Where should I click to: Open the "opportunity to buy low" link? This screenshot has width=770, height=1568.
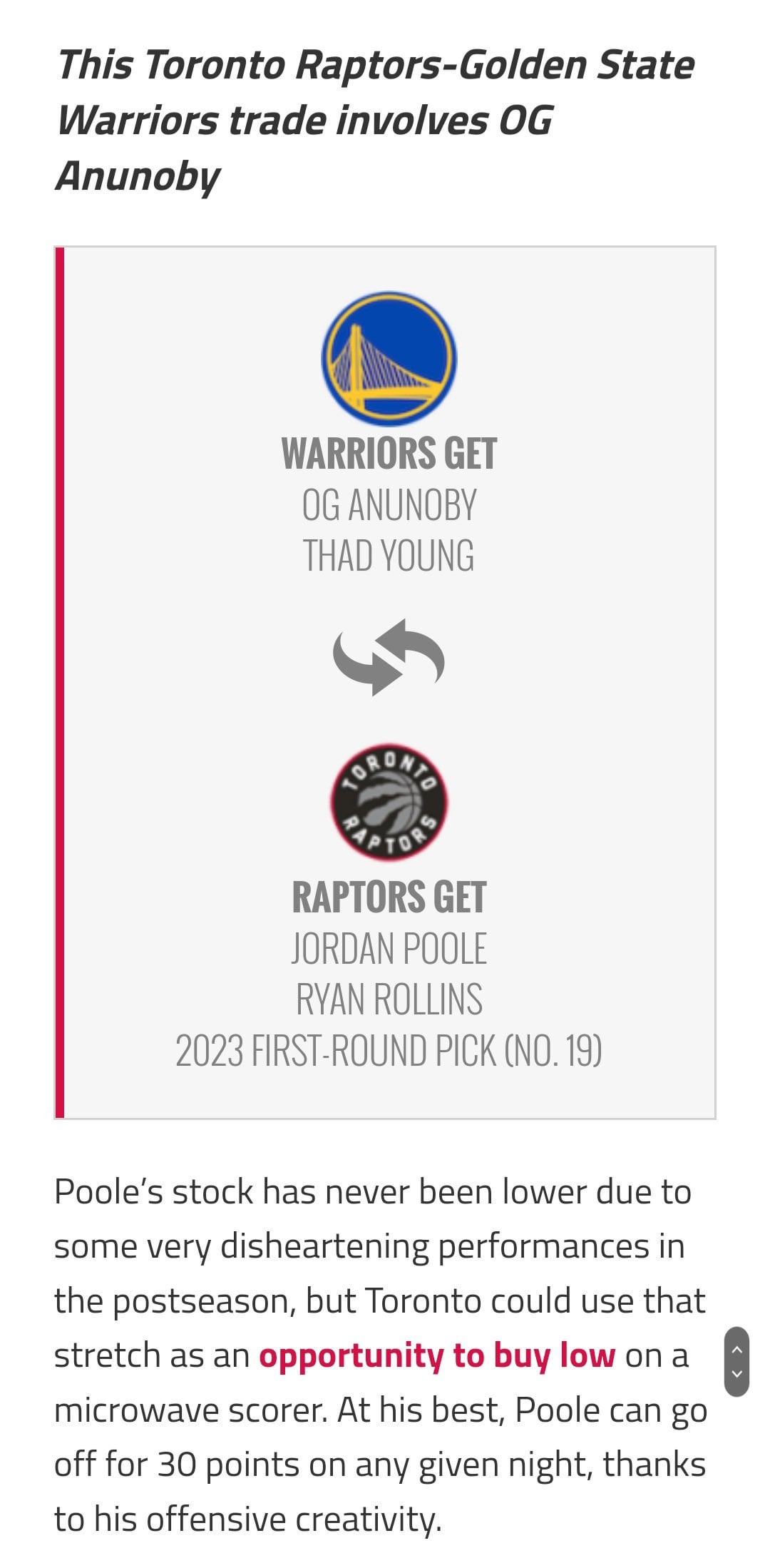436,1355
